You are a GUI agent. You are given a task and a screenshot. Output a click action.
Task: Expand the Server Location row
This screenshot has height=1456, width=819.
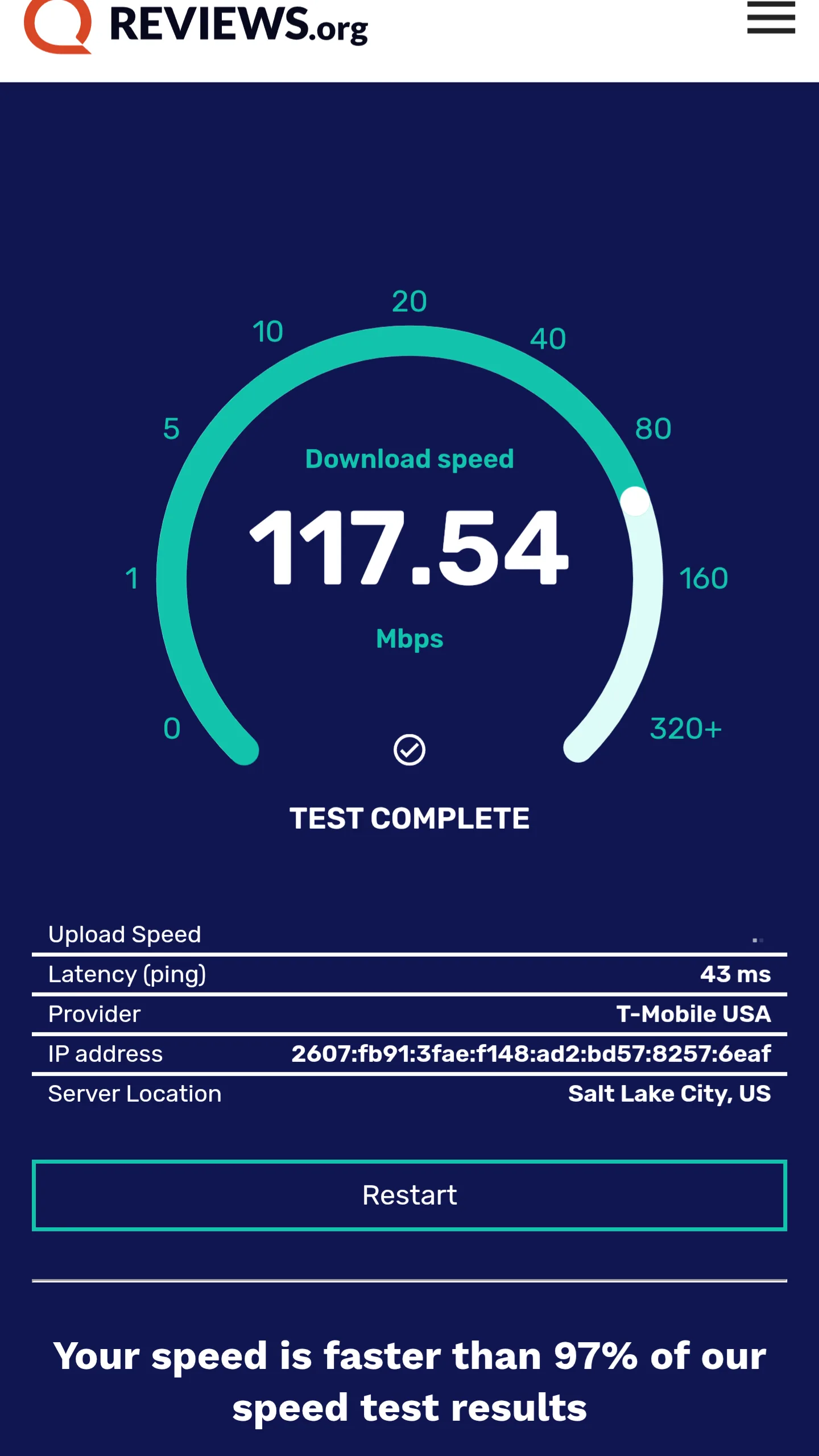[409, 1093]
